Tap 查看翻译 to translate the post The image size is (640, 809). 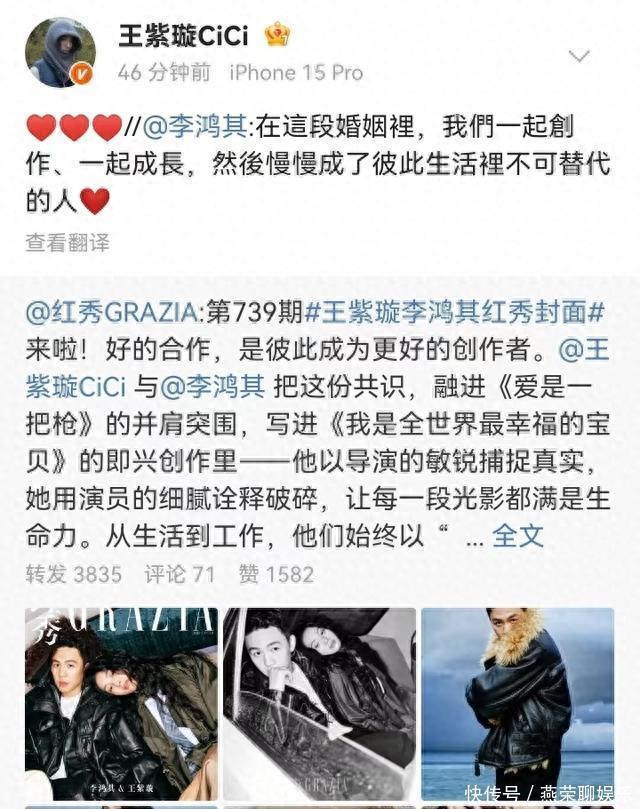67,242
